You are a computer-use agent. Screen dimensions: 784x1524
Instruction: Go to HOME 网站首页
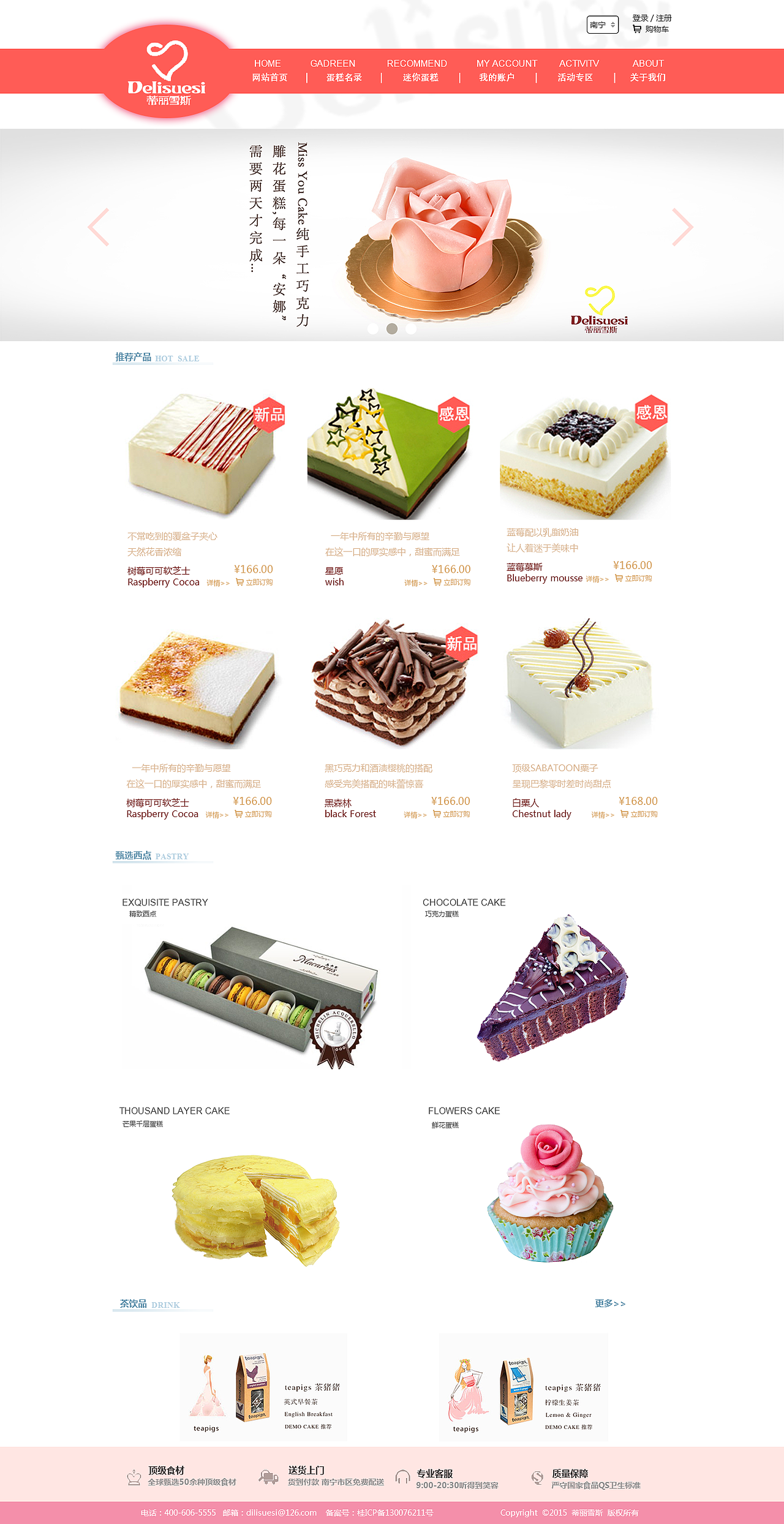coord(268,70)
